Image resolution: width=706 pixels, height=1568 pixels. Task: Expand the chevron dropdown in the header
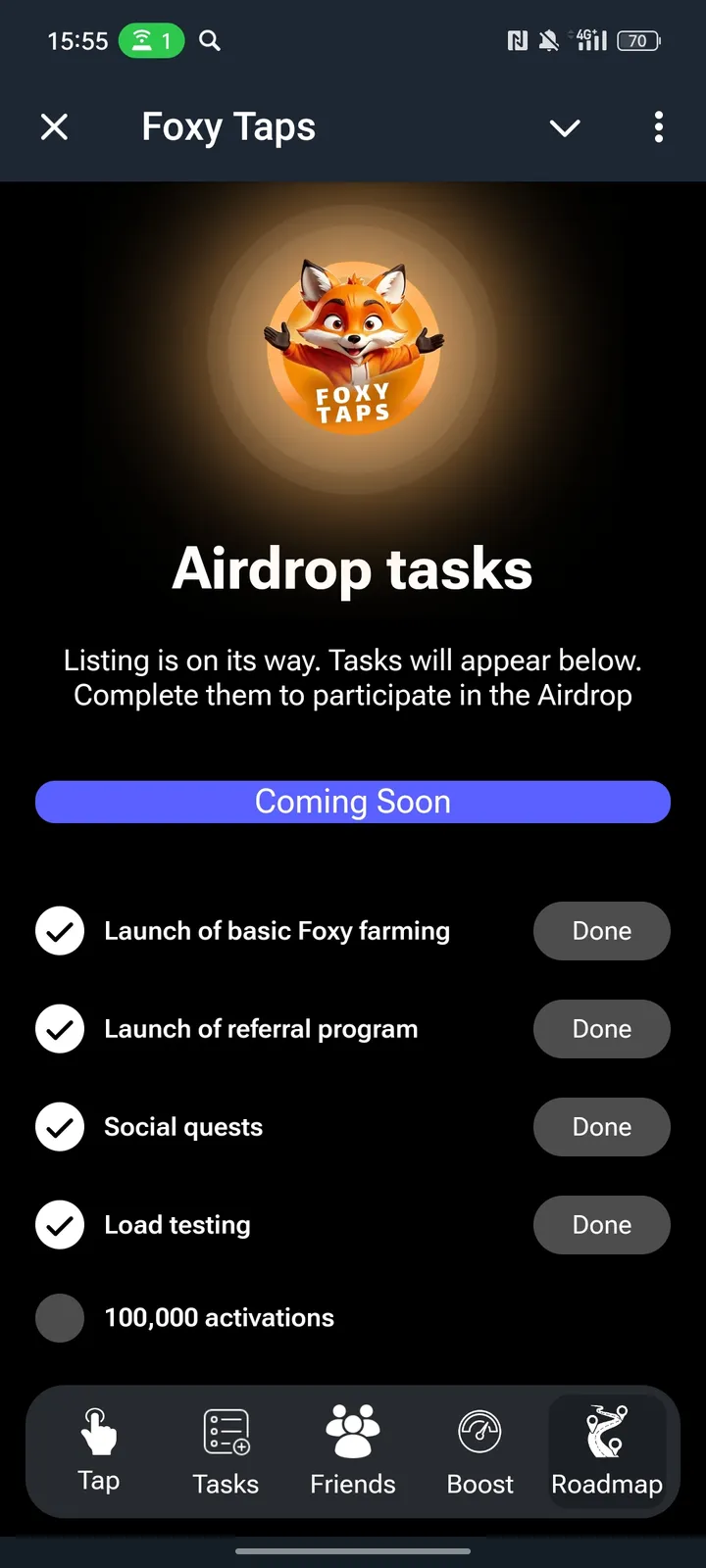click(565, 127)
